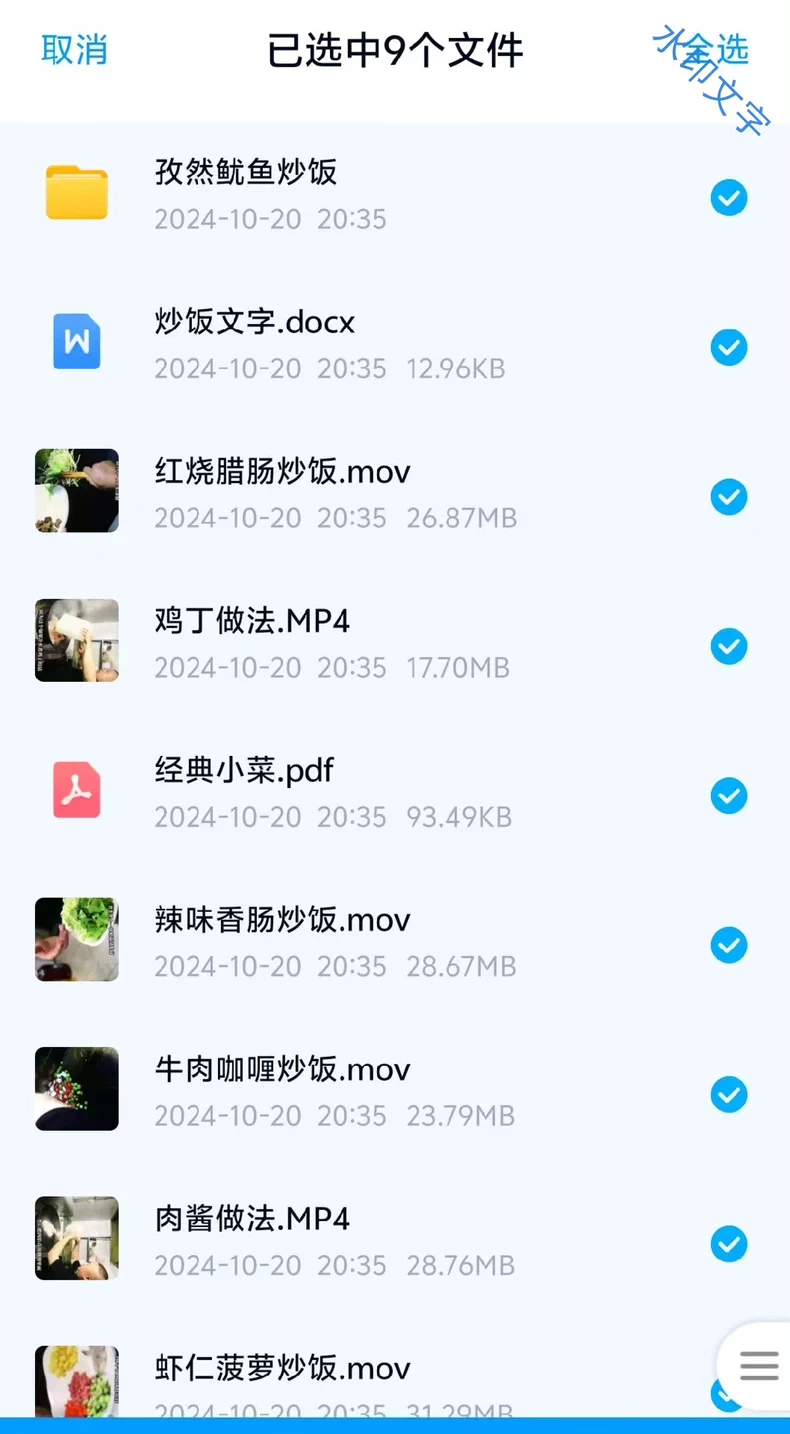Screen dimensions: 790x1434
Task: Deselect the 红烧腊肠炒饭.mov checkbox
Action: tap(729, 497)
